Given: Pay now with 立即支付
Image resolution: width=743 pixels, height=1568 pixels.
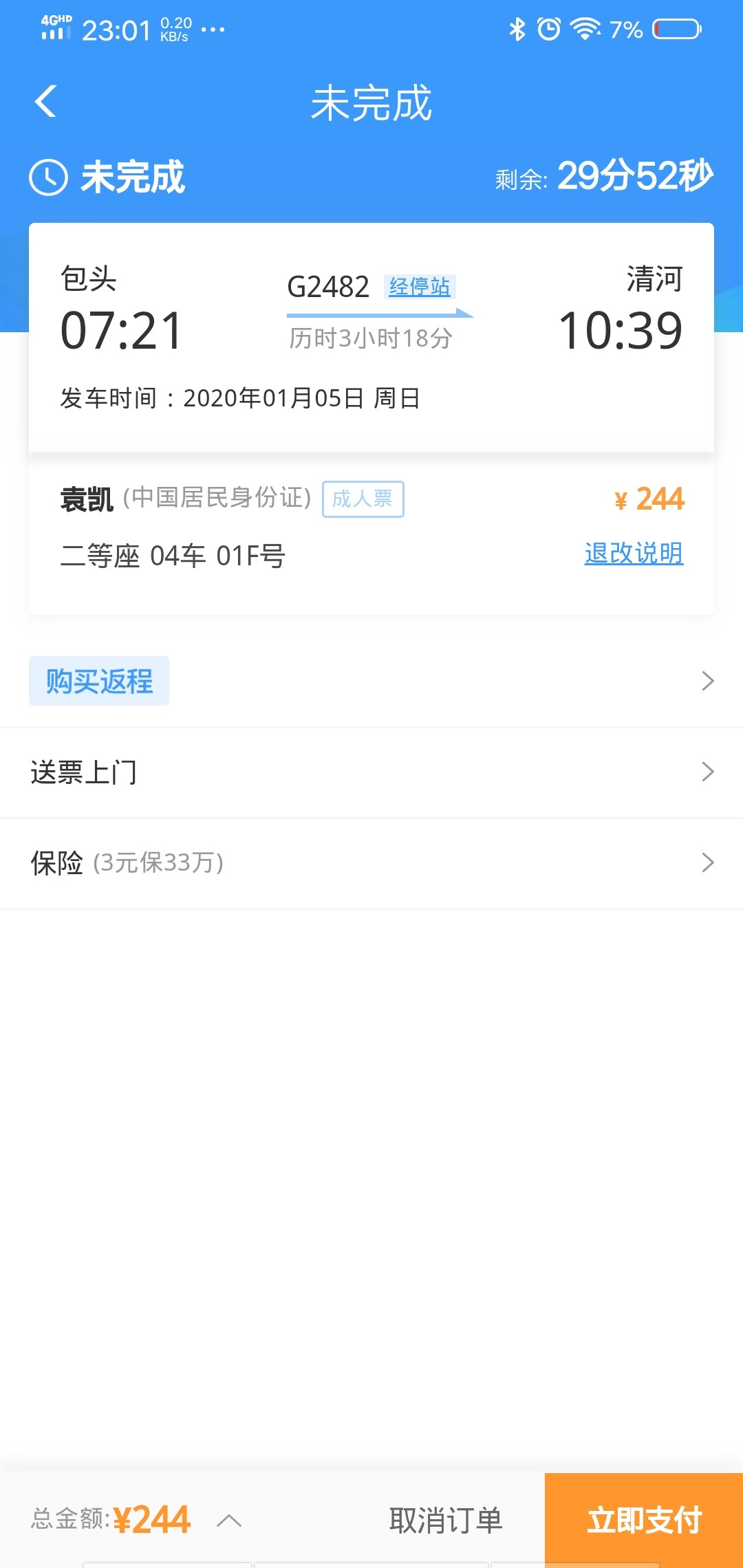Looking at the screenshot, I should [x=644, y=1521].
